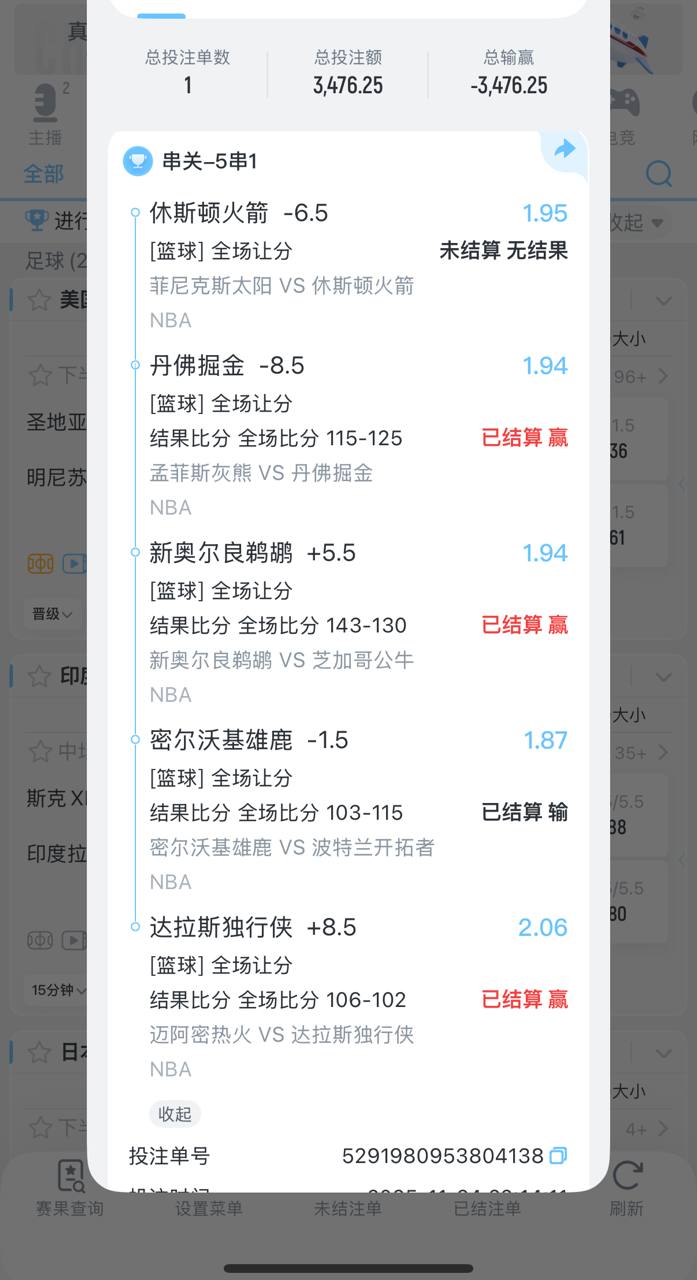The image size is (697, 1280).
Task: Switch to 未结注单 tab
Action: coord(347,1207)
